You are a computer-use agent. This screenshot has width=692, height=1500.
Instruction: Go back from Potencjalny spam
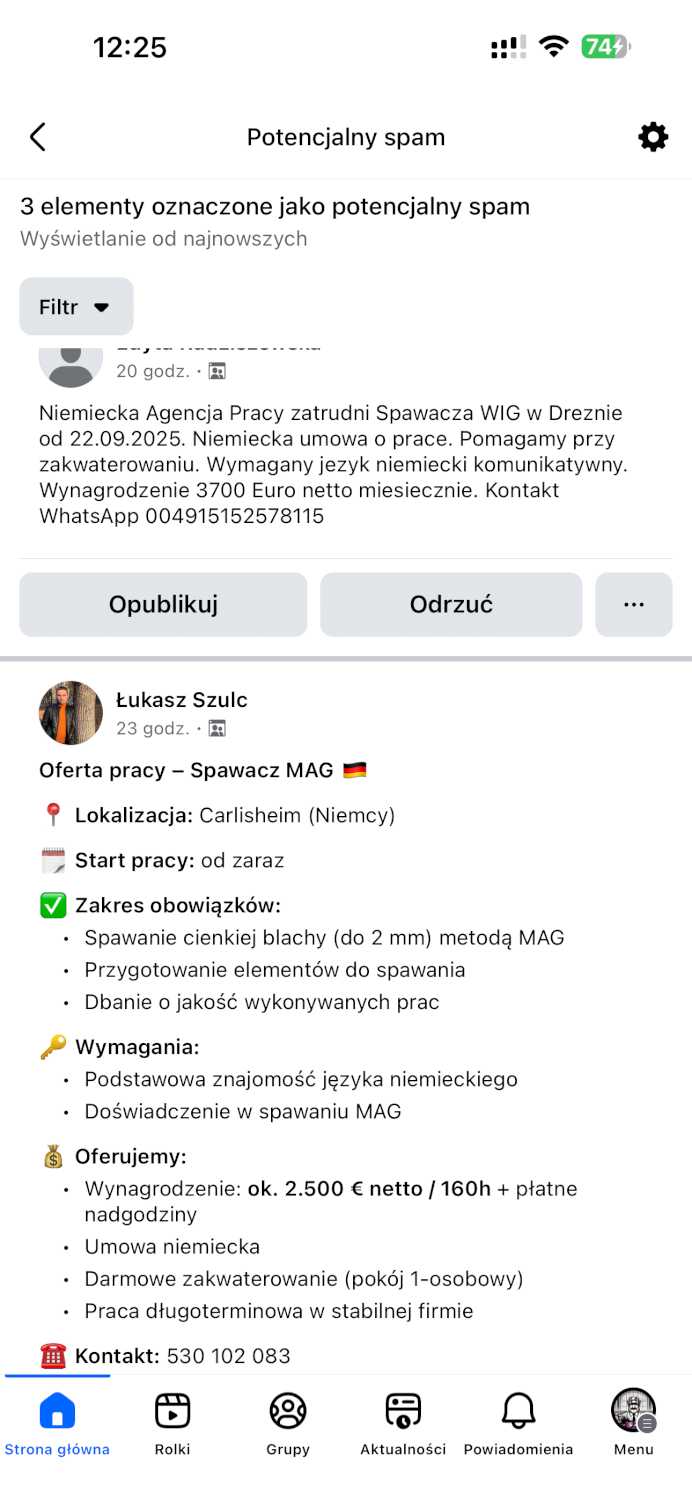click(x=38, y=137)
